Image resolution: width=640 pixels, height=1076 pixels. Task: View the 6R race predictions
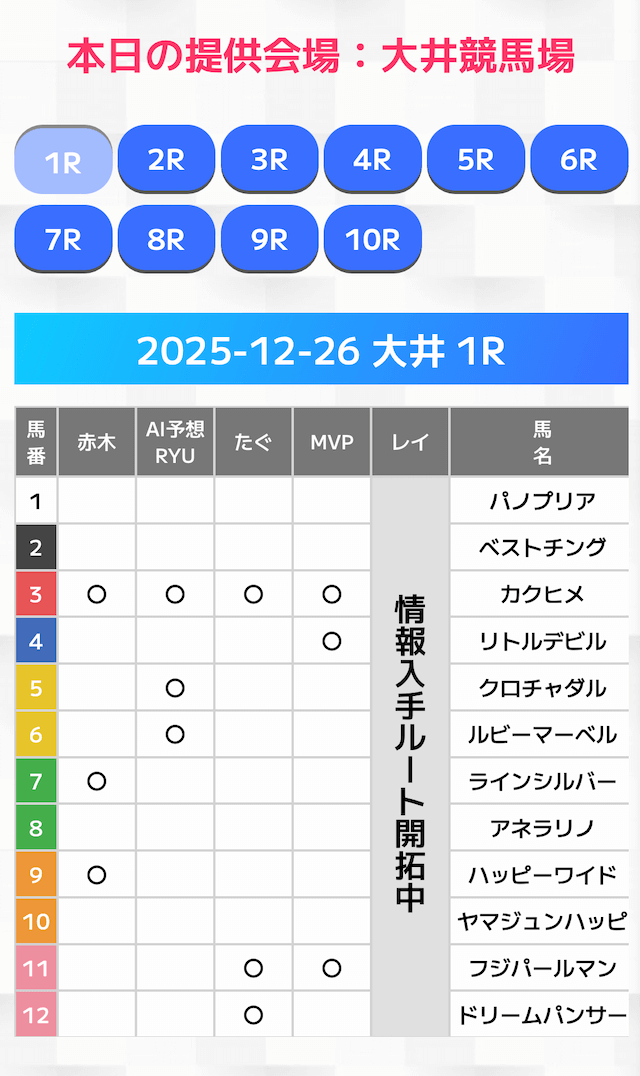(x=578, y=159)
